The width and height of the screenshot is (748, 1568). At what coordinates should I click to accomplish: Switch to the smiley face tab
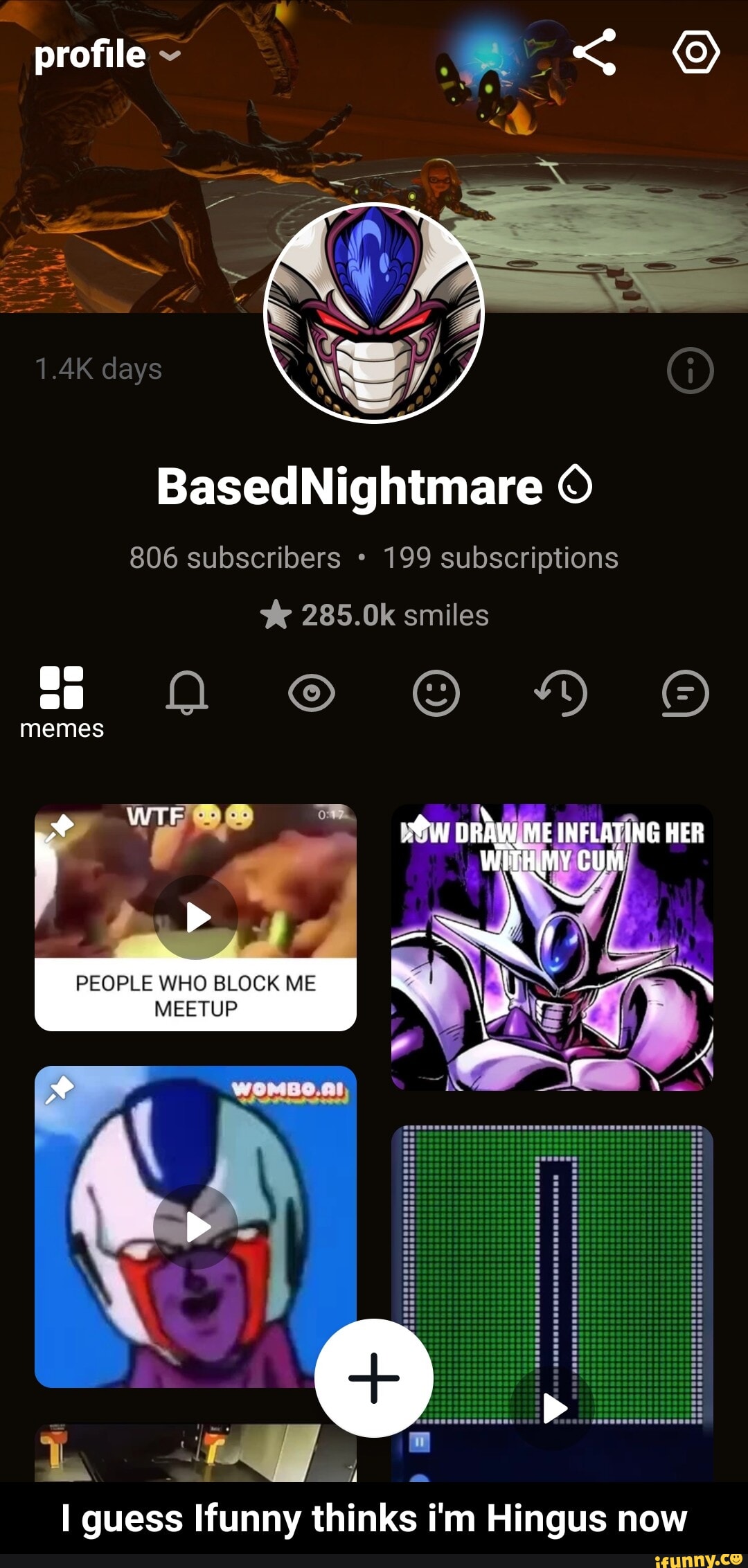pyautogui.click(x=436, y=693)
